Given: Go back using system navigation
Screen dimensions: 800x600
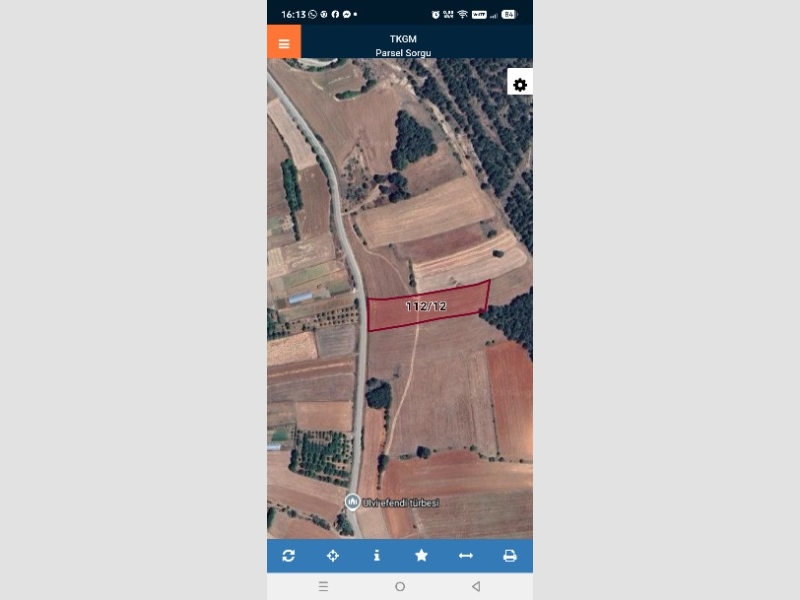Looking at the screenshot, I should click(x=476, y=586).
